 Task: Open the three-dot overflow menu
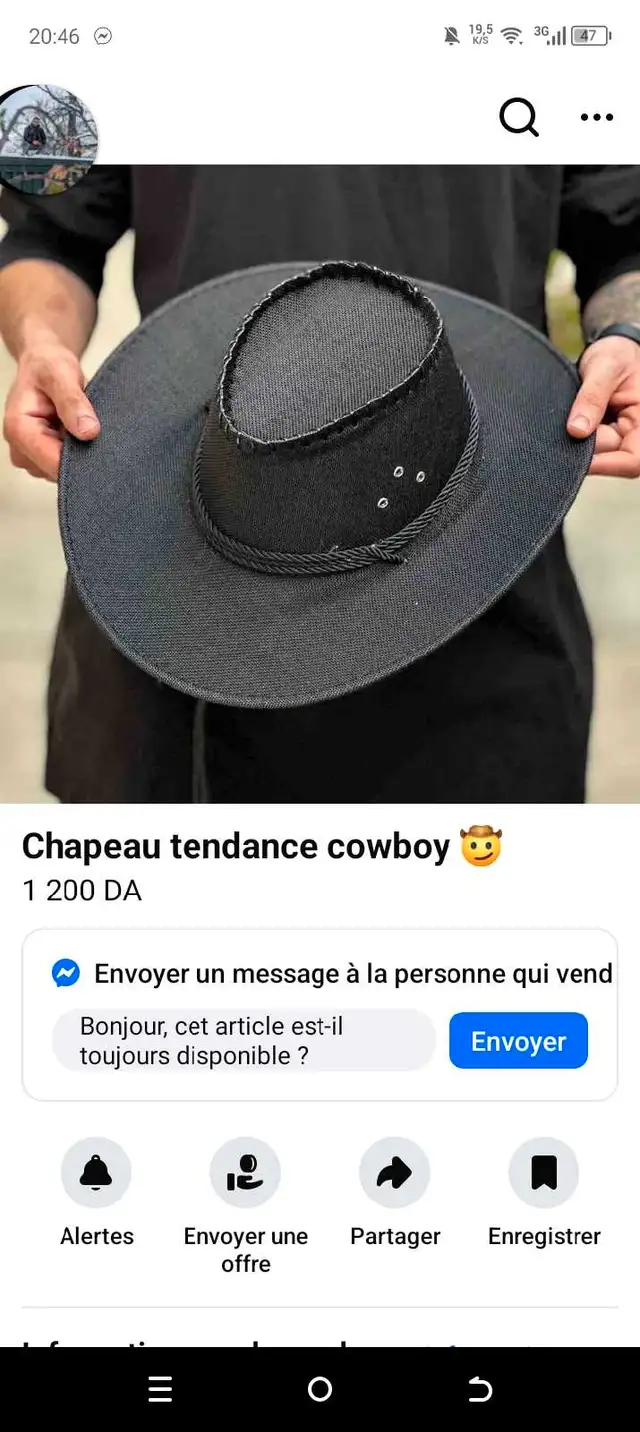point(597,118)
